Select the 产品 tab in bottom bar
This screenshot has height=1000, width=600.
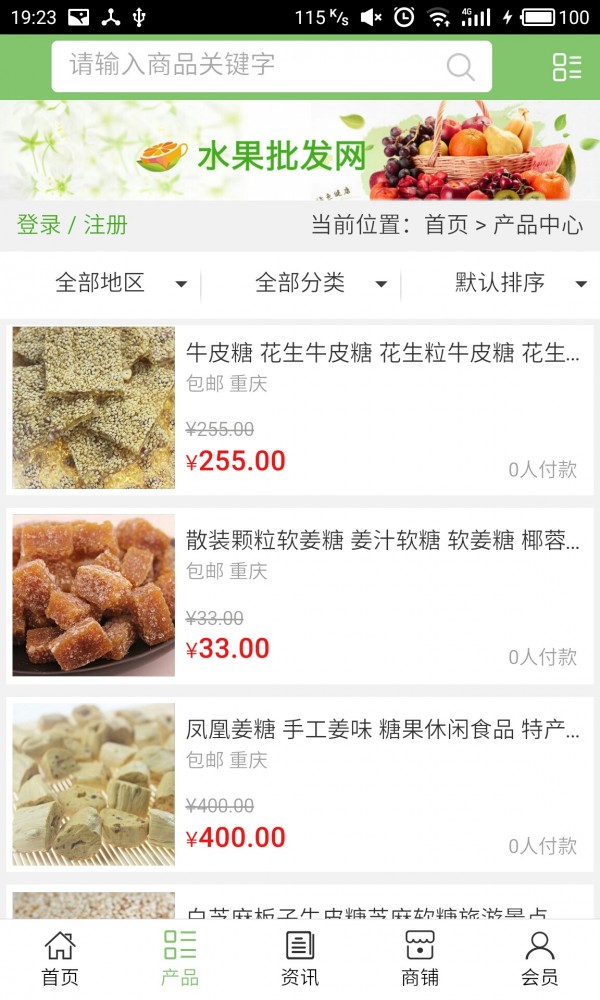coord(180,958)
